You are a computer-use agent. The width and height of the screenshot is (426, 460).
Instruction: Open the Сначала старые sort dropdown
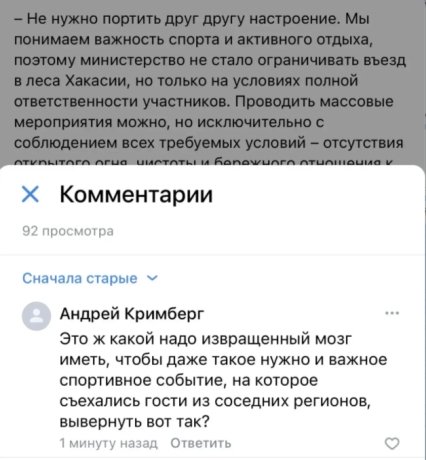tap(90, 278)
